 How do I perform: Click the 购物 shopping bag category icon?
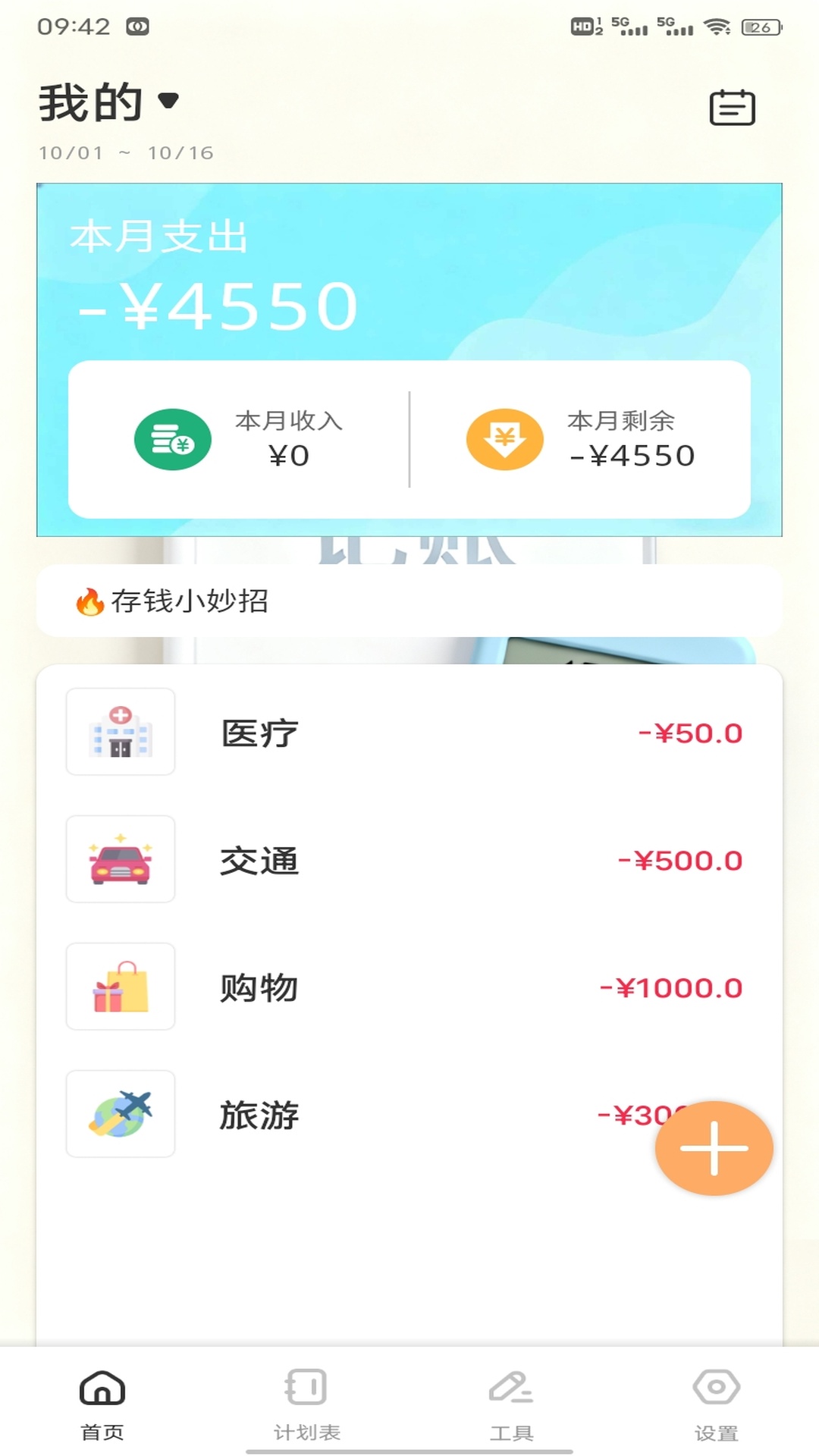point(121,988)
